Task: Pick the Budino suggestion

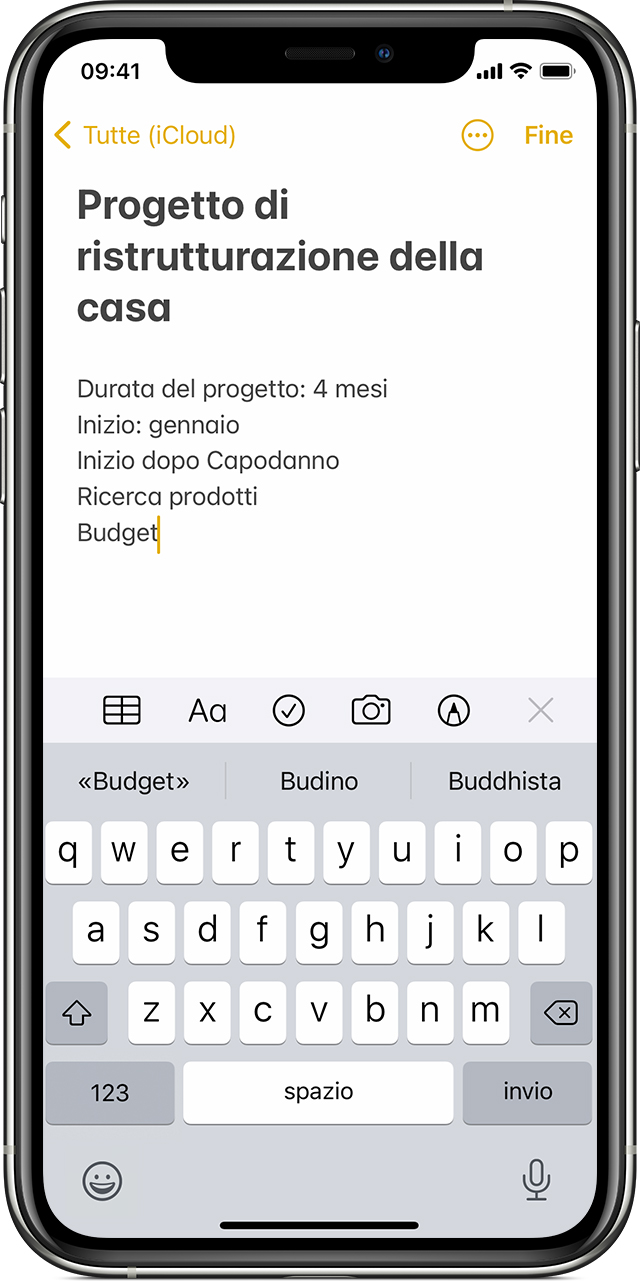Action: pyautogui.click(x=319, y=781)
